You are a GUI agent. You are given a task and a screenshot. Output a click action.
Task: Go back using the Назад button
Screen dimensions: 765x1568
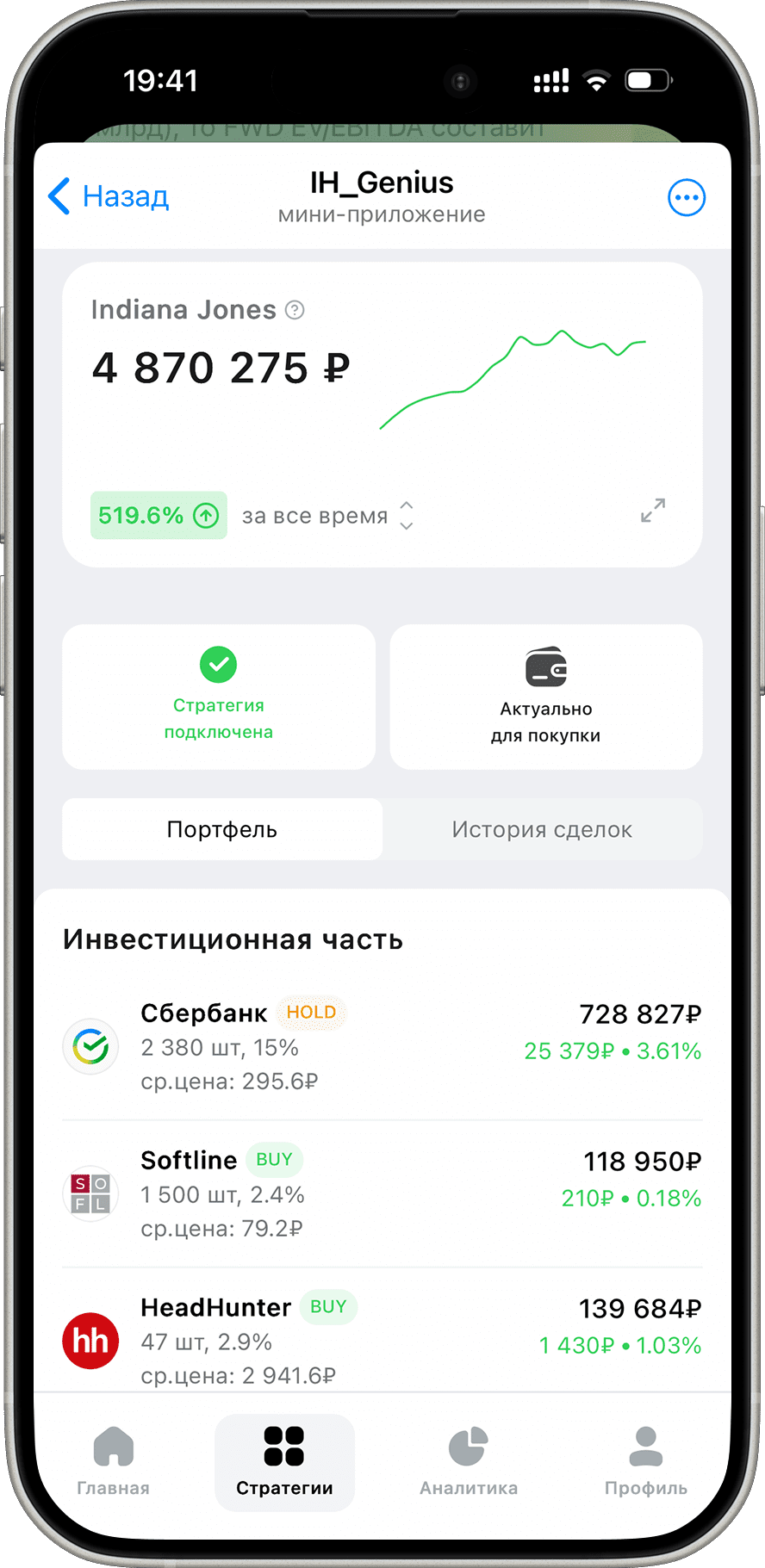109,196
